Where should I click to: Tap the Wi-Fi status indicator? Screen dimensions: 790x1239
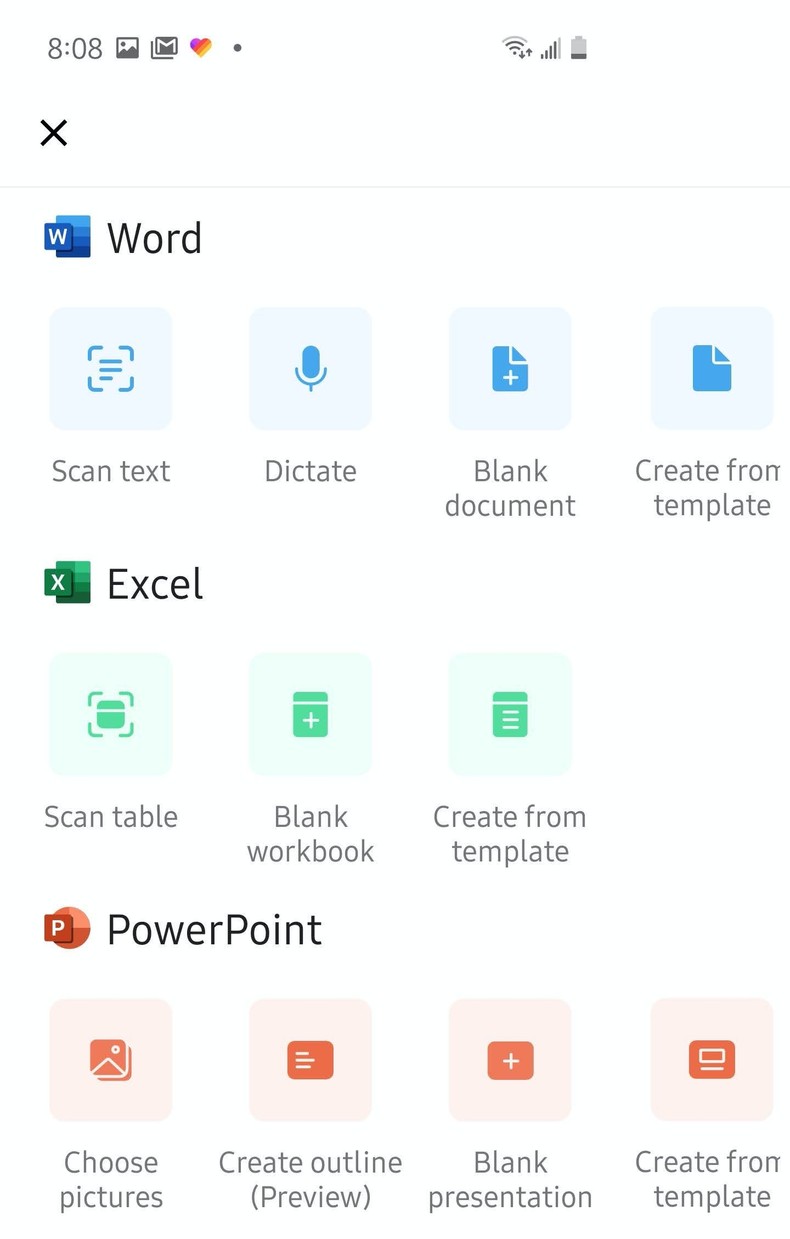(517, 46)
